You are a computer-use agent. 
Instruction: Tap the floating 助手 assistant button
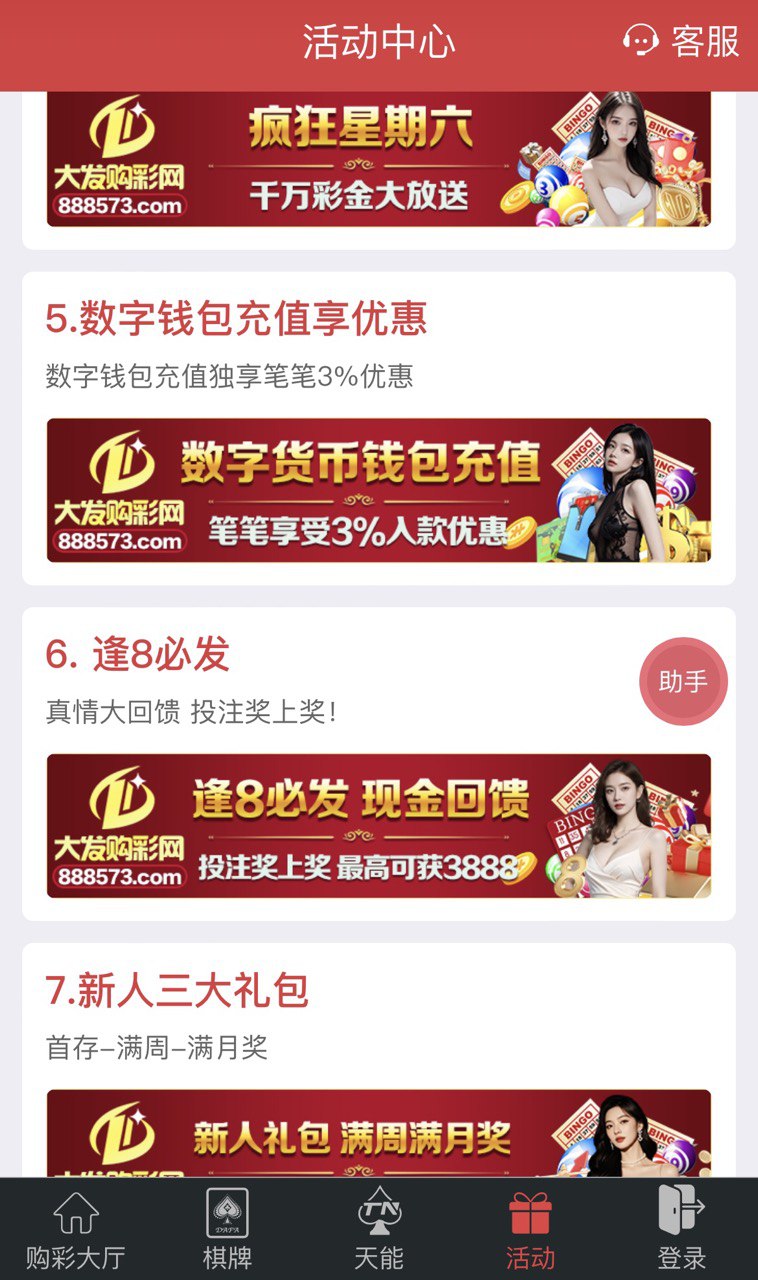coord(683,682)
